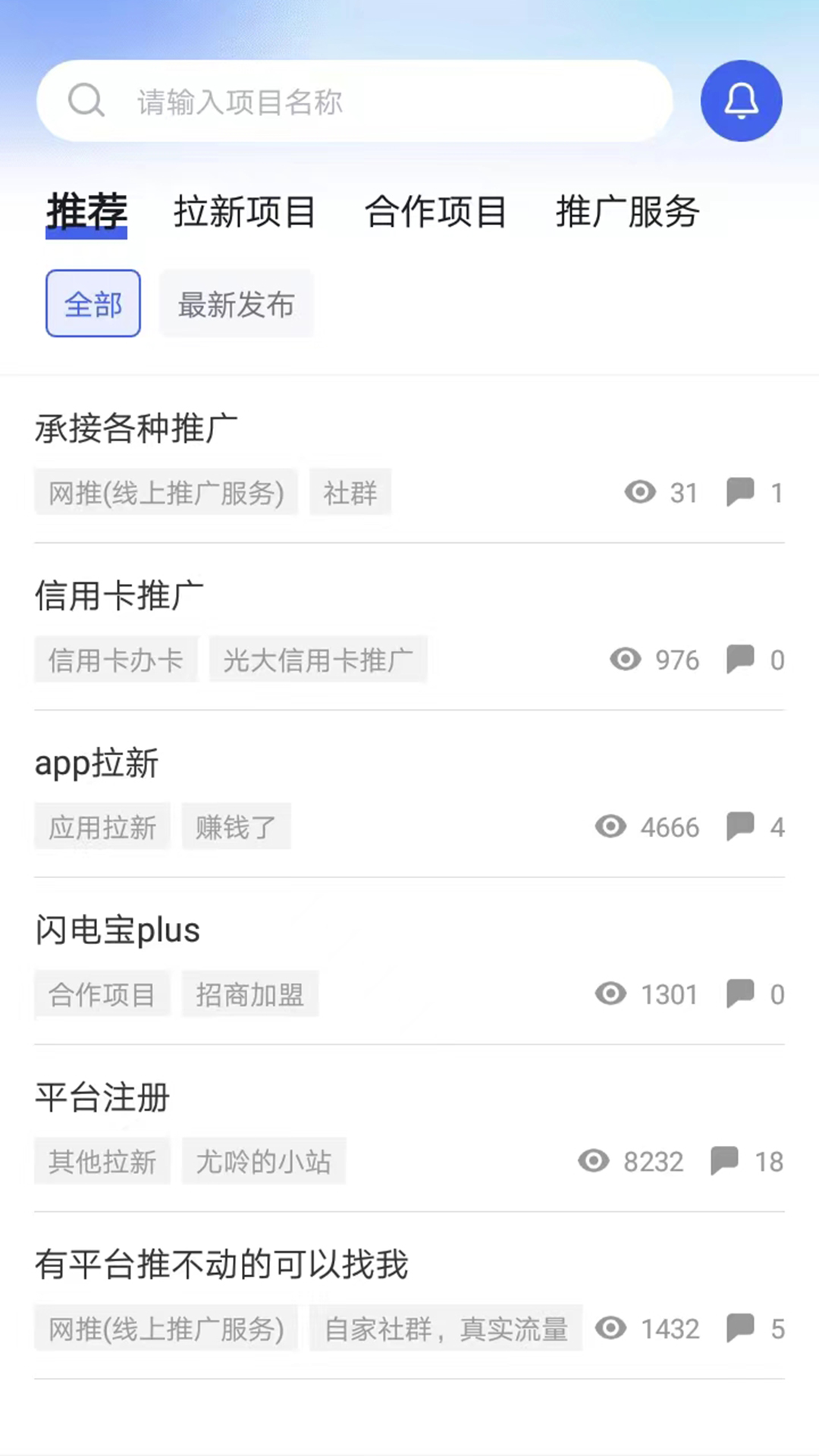This screenshot has height=1456, width=819.
Task: Switch to the 推广服务 tab
Action: (627, 212)
